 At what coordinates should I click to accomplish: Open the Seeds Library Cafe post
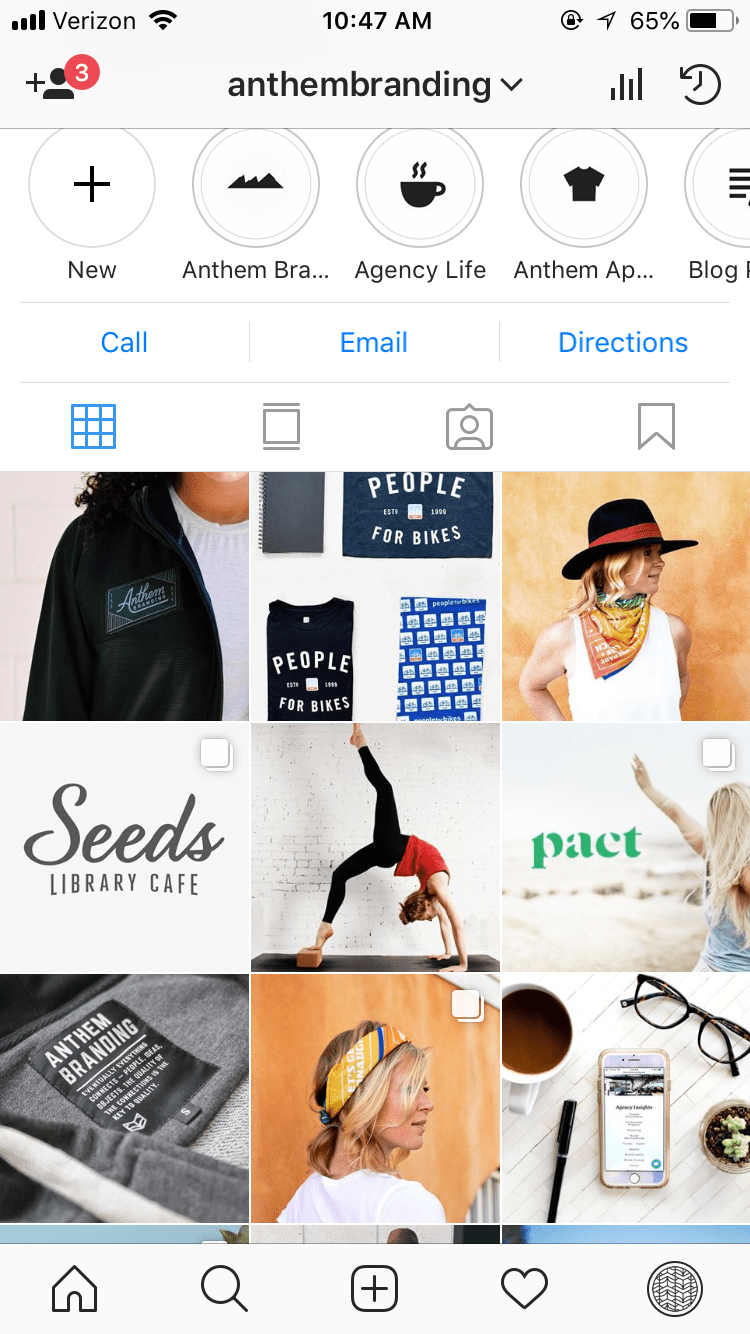(x=124, y=846)
